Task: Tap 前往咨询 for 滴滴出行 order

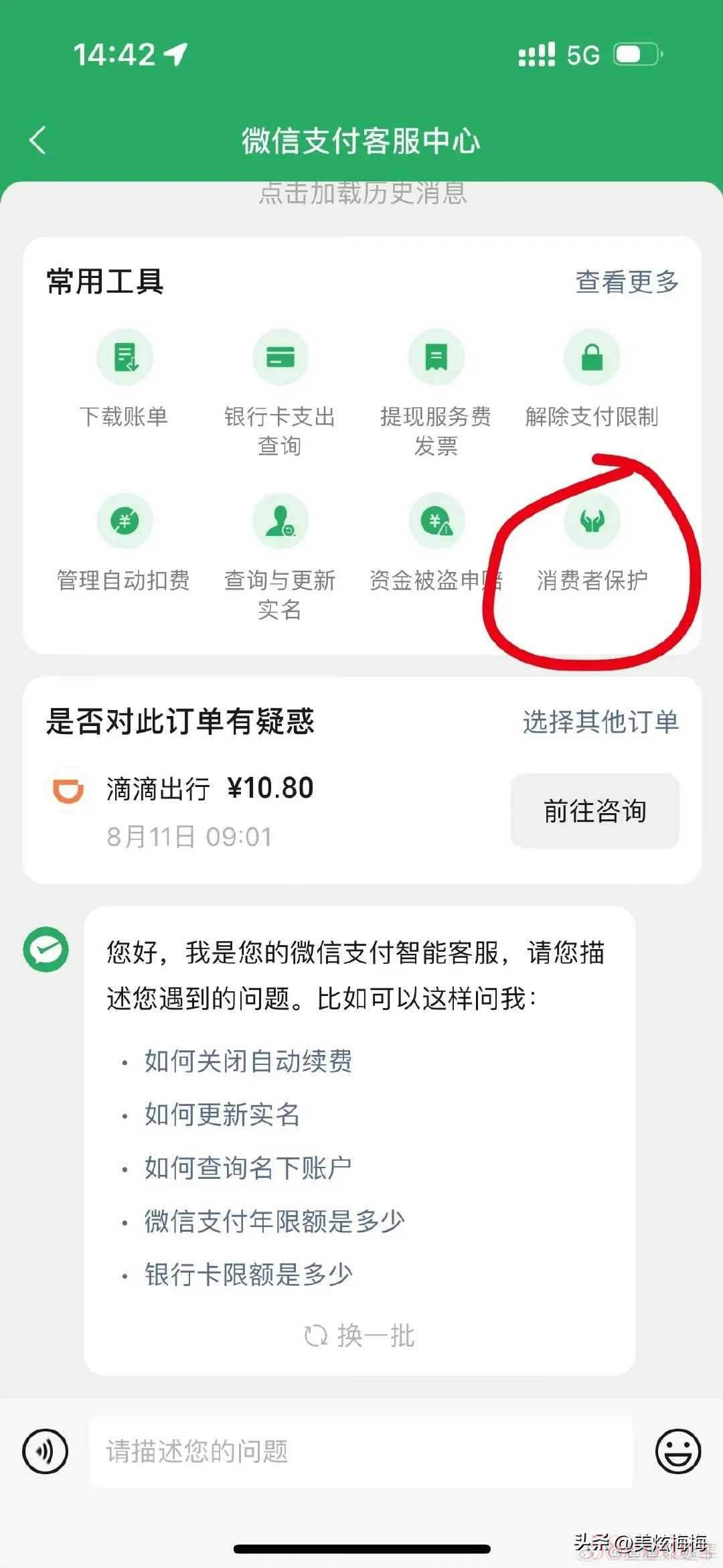Action: click(x=594, y=811)
